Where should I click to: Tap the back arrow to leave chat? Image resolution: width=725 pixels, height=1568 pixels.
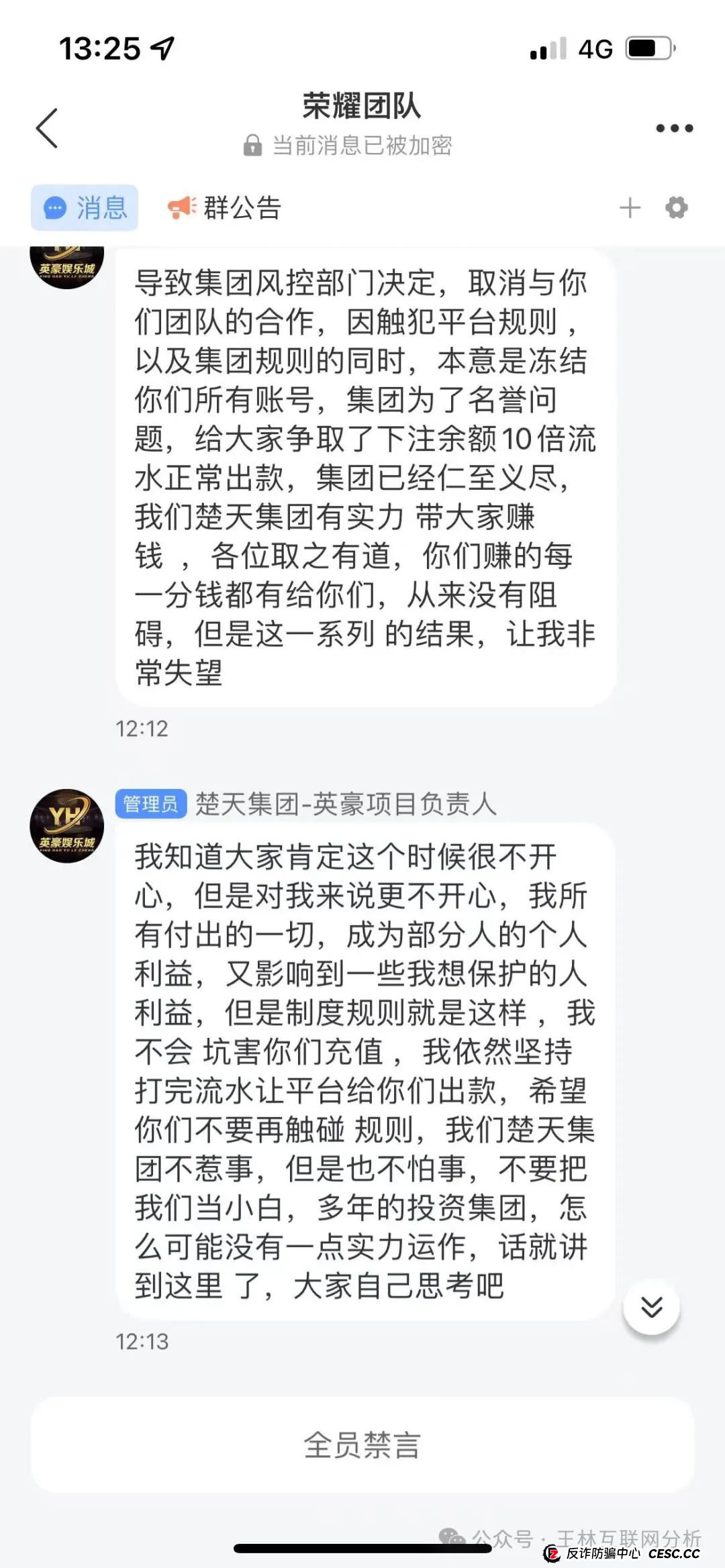click(44, 127)
